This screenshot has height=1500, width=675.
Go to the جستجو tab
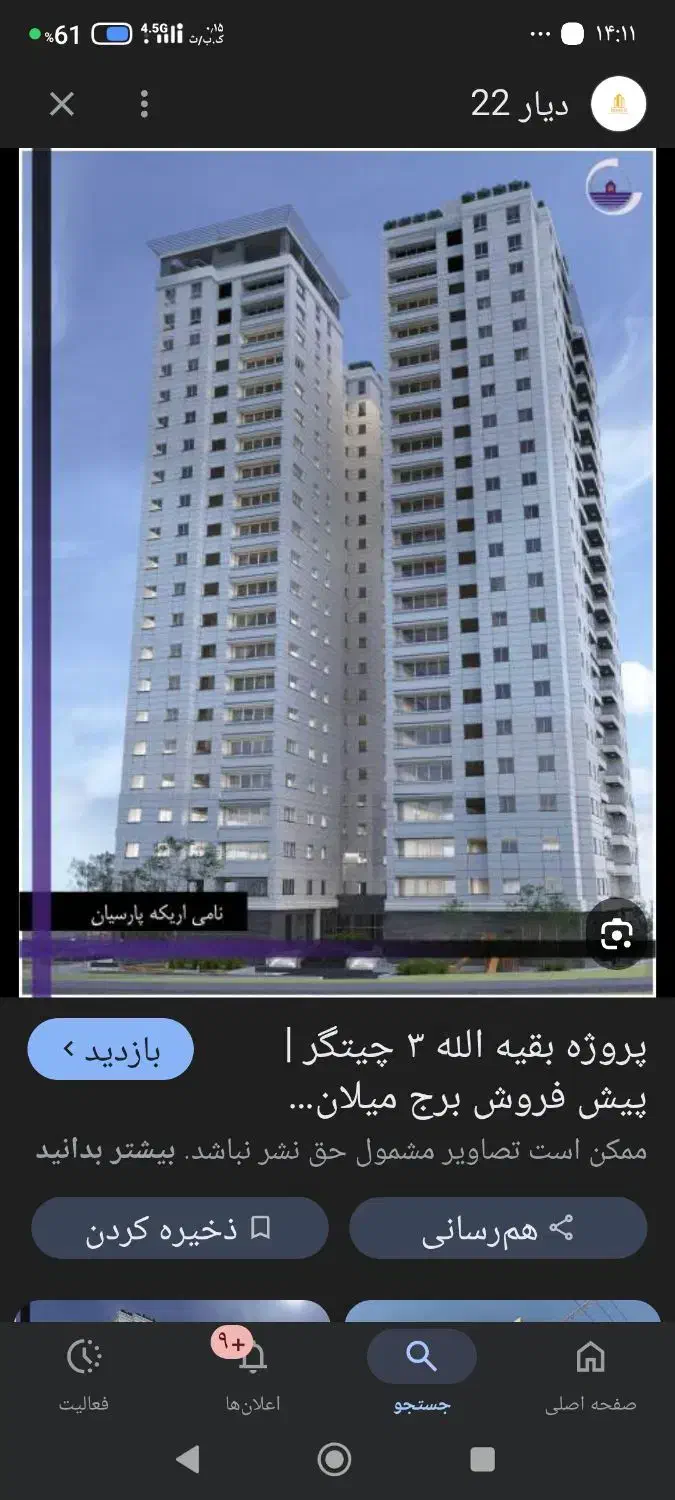pyautogui.click(x=422, y=1375)
